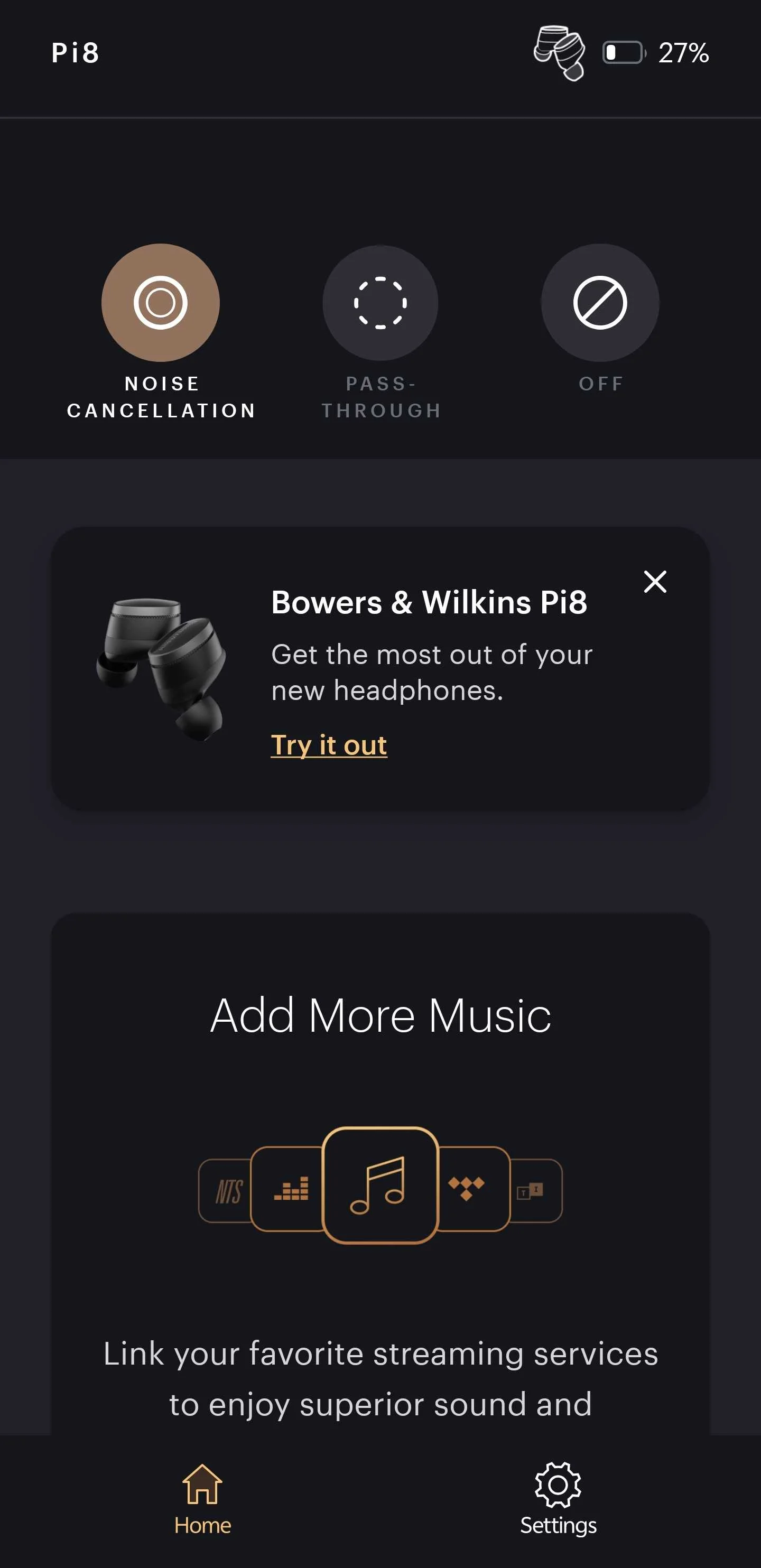Viewport: 761px width, 1568px height.
Task: Dismiss the Bowers & Wilkins Pi8 card
Action: pyautogui.click(x=655, y=581)
